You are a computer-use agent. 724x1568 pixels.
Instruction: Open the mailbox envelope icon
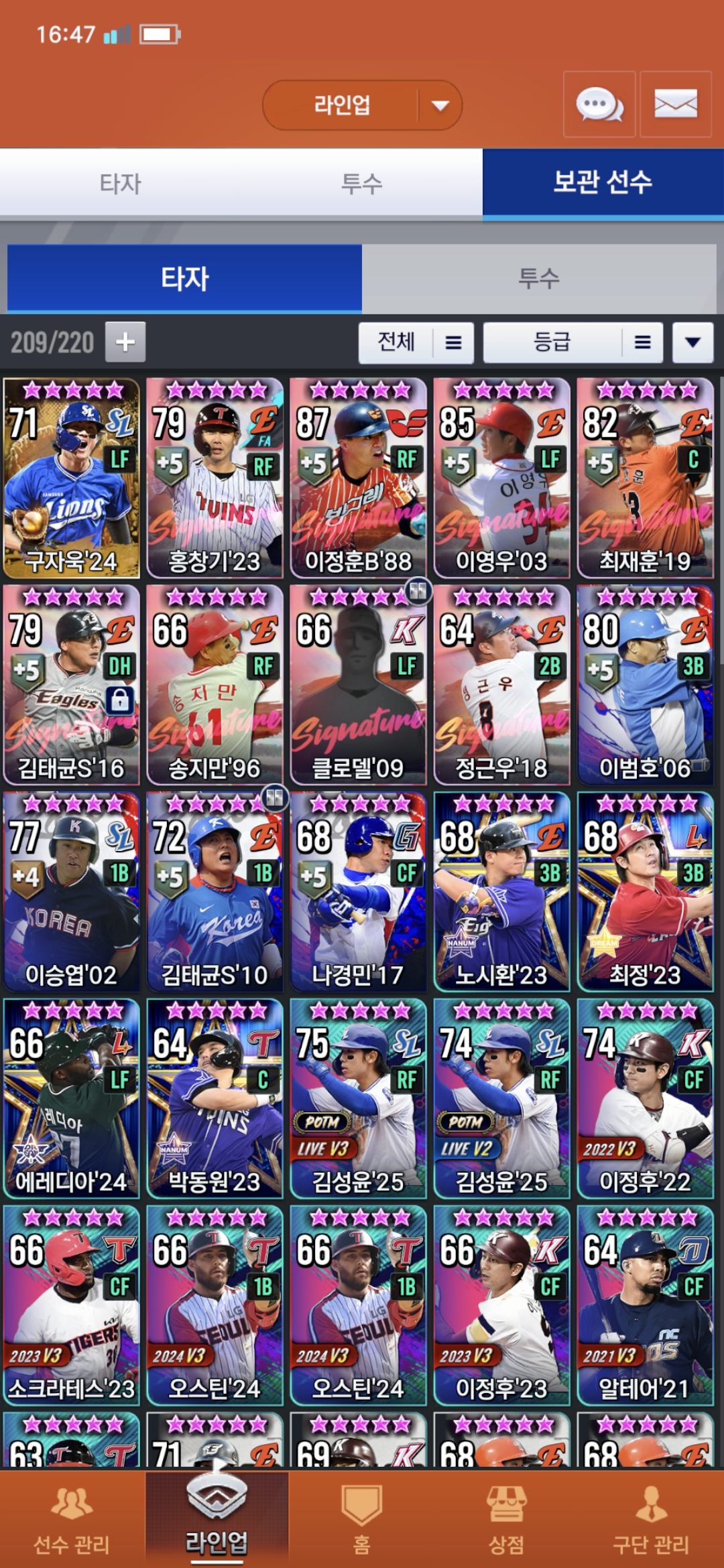(x=675, y=105)
